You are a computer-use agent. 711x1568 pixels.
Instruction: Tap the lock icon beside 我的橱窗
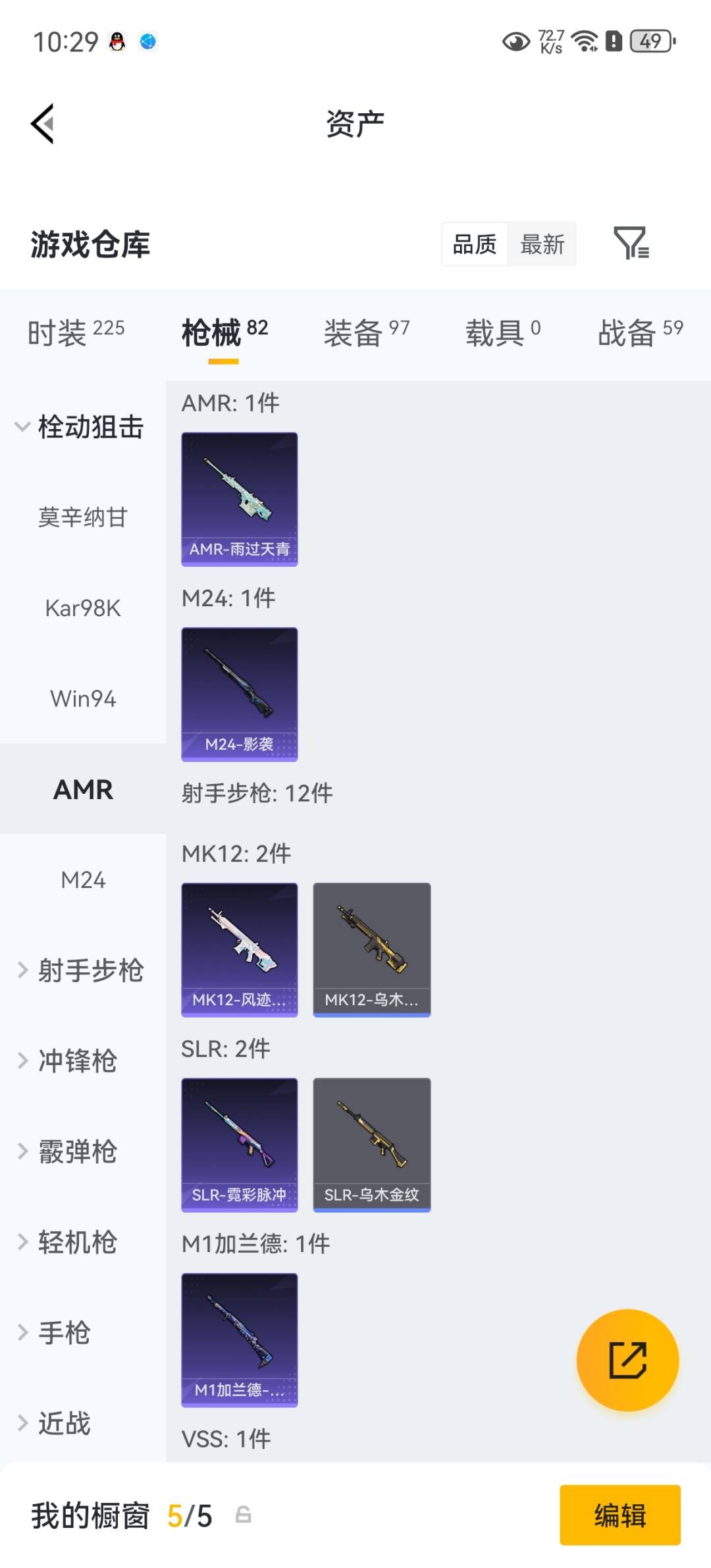coord(244,1514)
